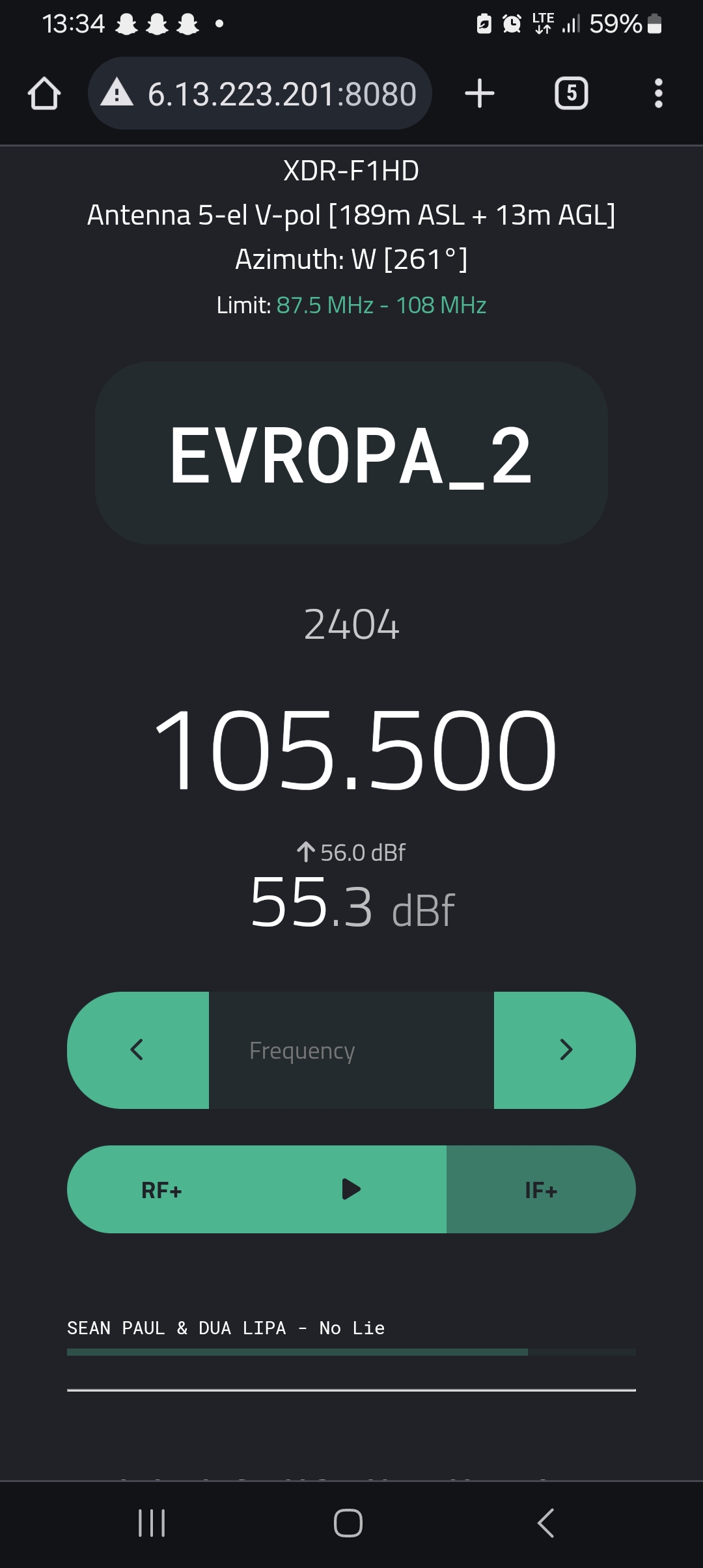
Task: Go back using the system back button
Action: [545, 1523]
